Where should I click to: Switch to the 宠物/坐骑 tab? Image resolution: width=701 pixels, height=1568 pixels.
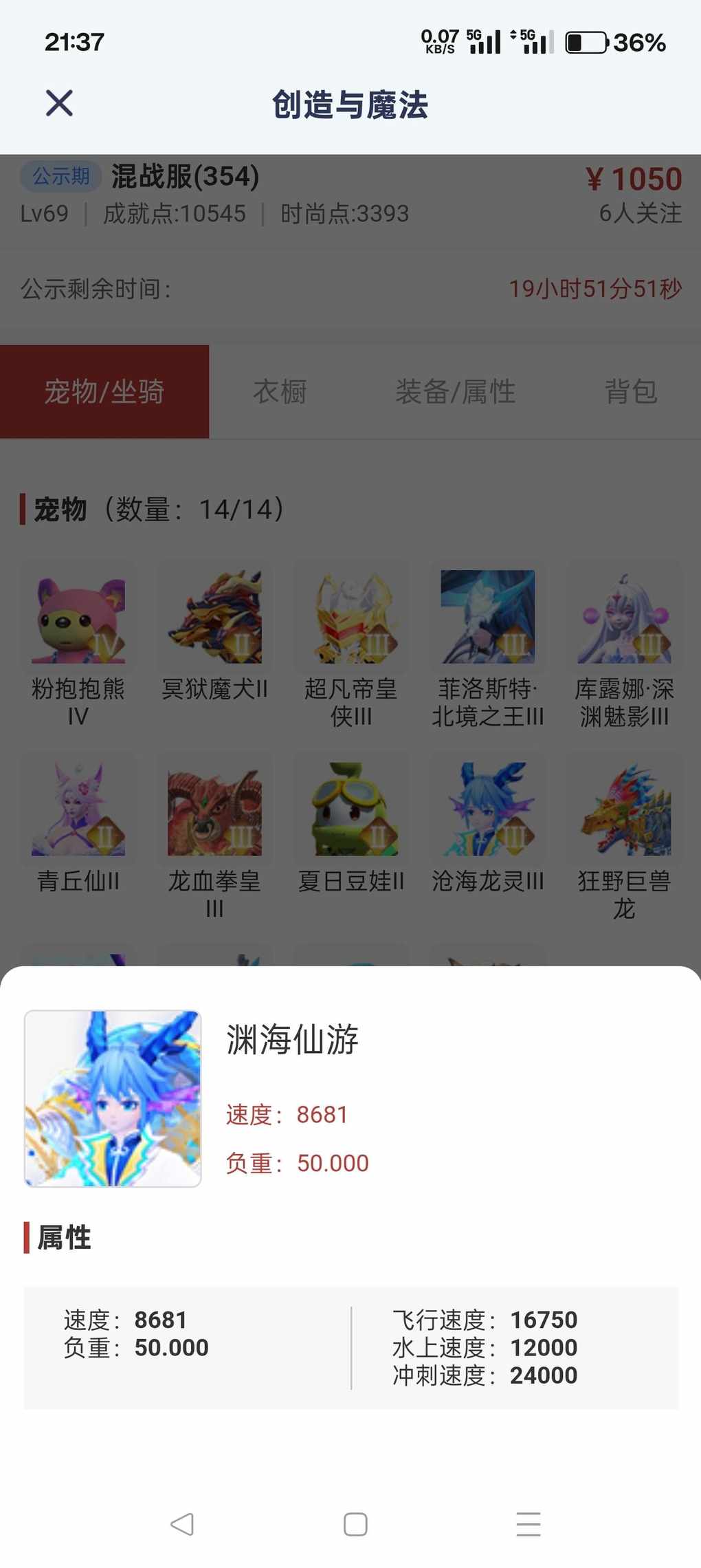[104, 391]
